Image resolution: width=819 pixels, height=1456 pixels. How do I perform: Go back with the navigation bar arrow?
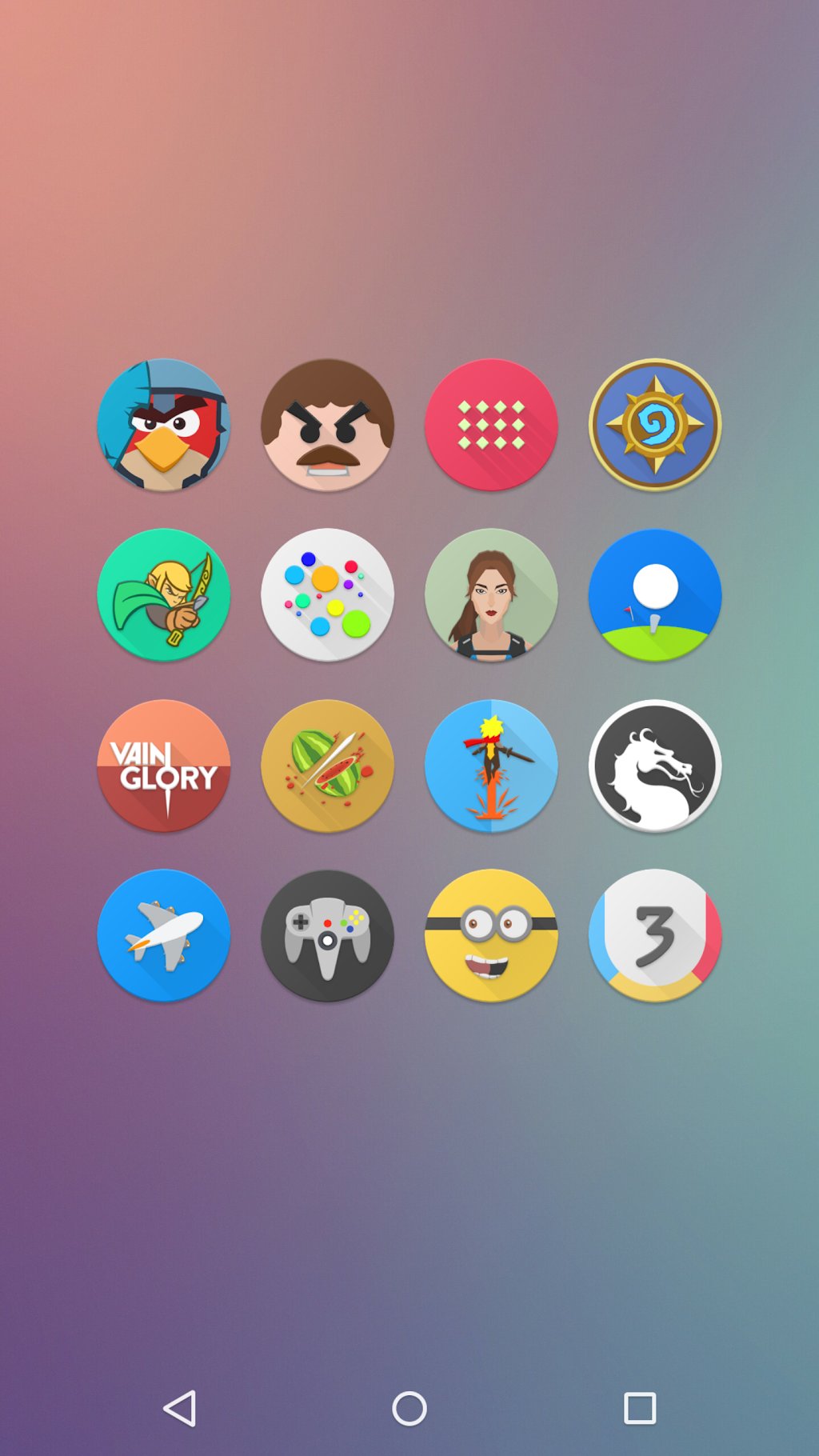click(180, 1408)
